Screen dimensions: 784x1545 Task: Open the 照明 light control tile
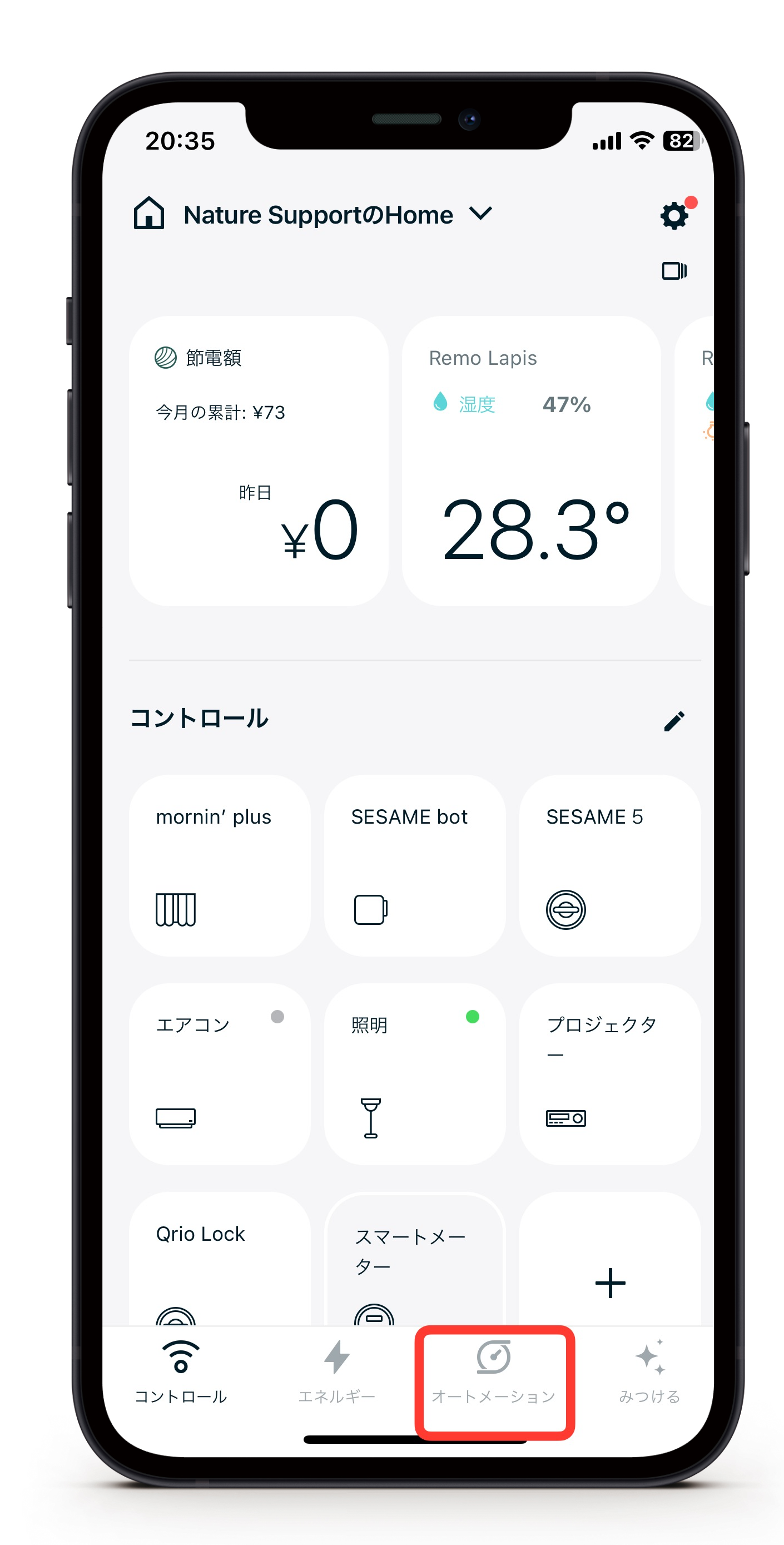click(x=414, y=1073)
